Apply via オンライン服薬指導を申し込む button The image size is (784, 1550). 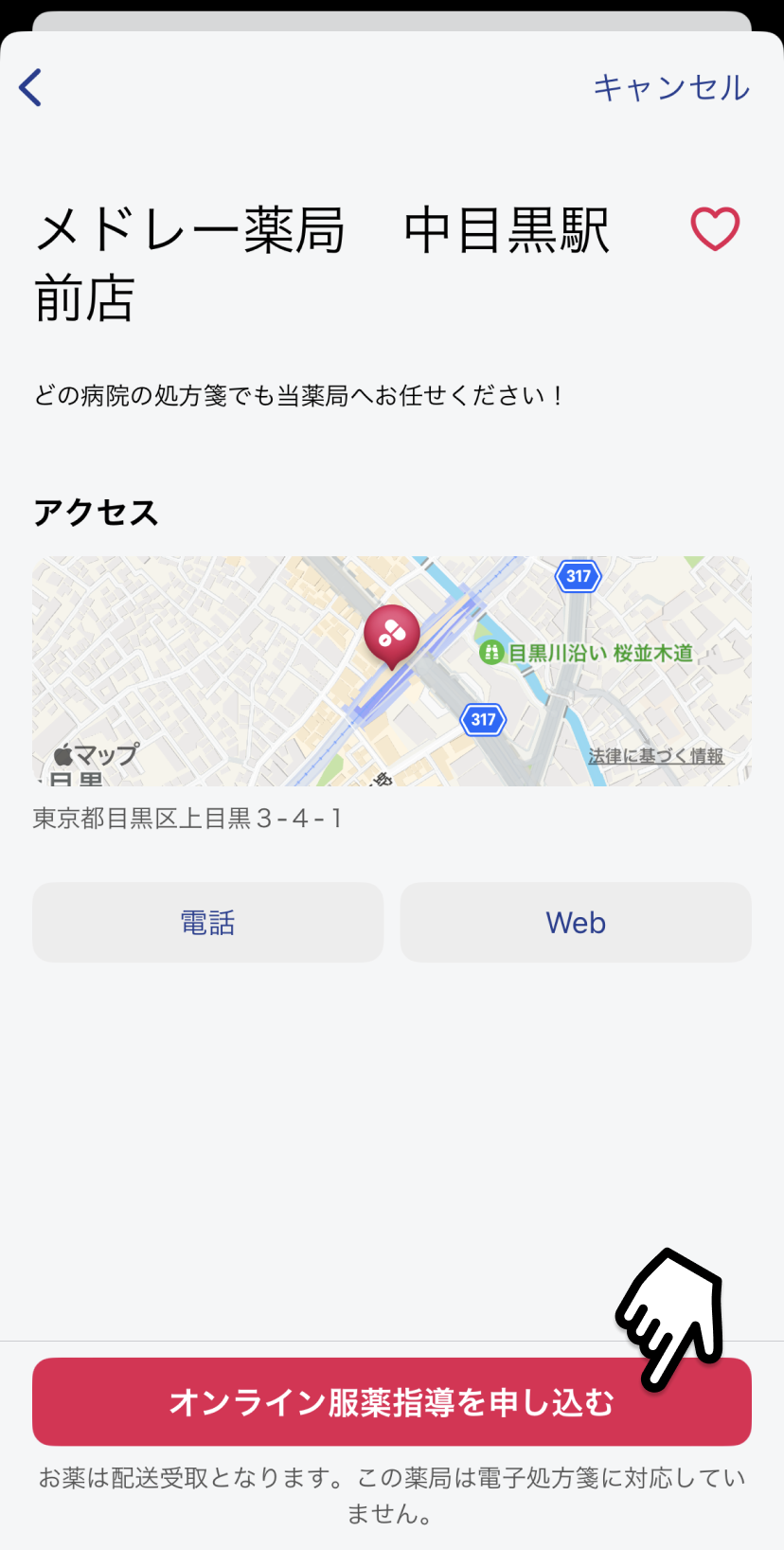392,1401
